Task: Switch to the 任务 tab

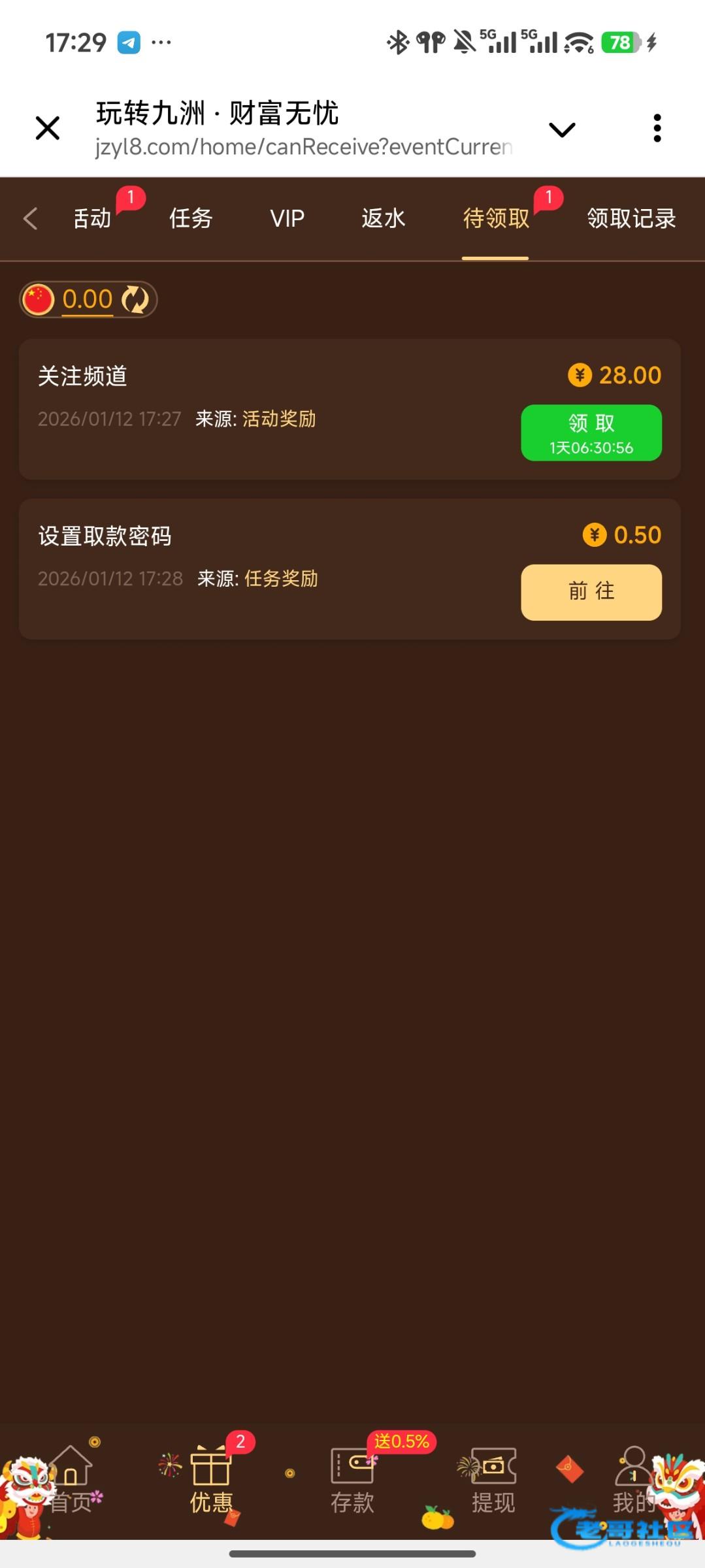Action: pos(191,218)
